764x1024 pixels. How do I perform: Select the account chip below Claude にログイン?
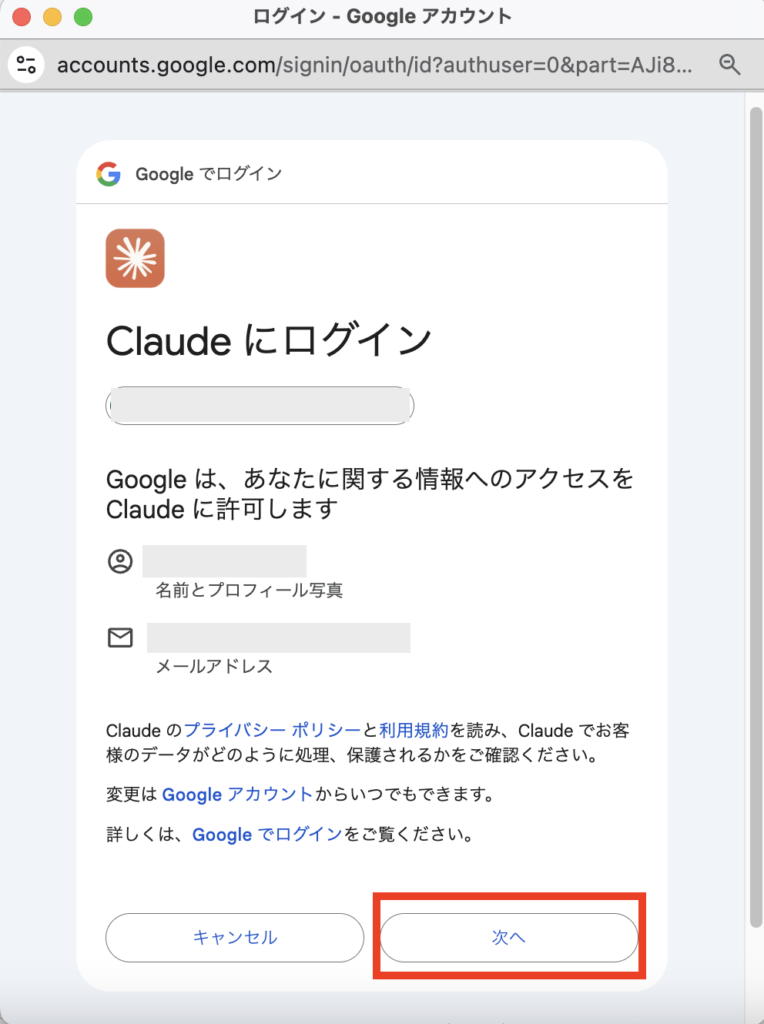(259, 405)
